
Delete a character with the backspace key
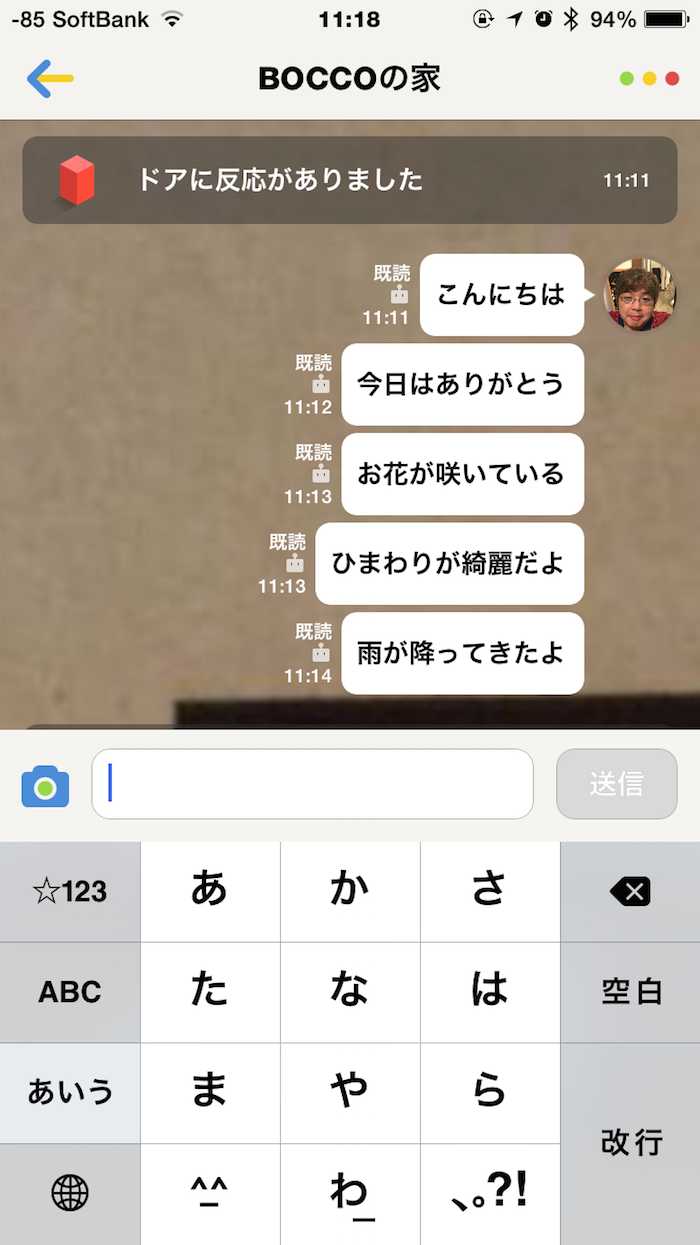coord(630,891)
